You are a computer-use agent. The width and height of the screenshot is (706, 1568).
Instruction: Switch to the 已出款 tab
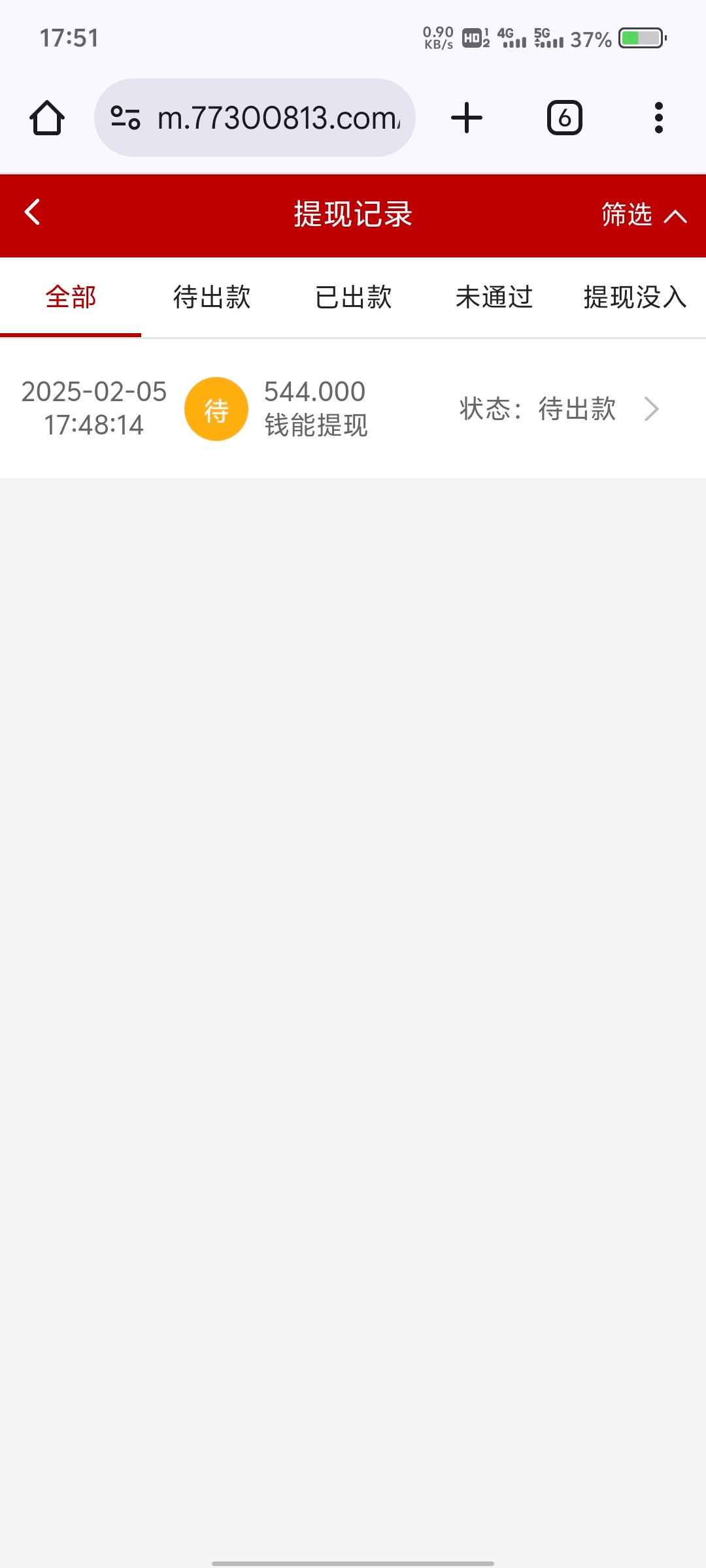353,297
